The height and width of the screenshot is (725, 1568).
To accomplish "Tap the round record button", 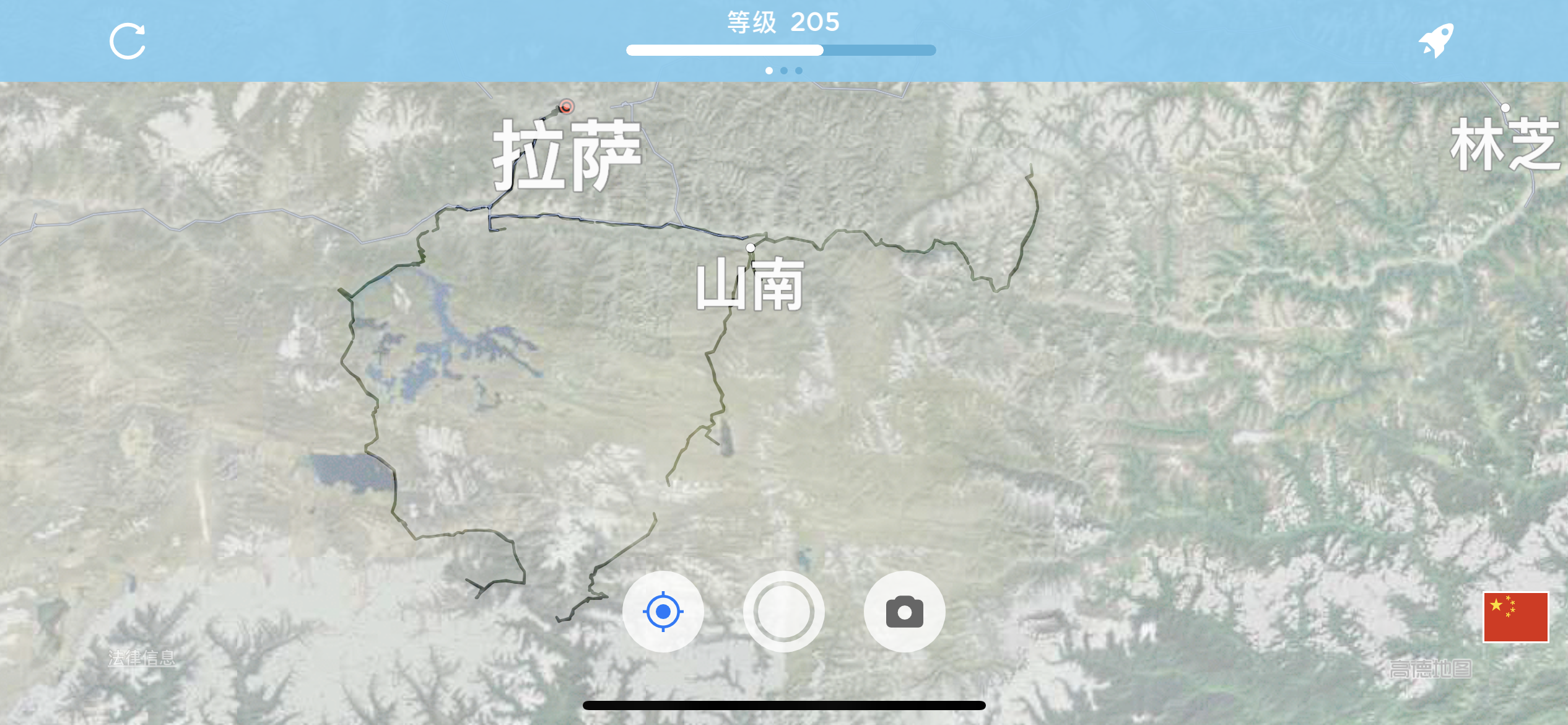I will tap(783, 612).
